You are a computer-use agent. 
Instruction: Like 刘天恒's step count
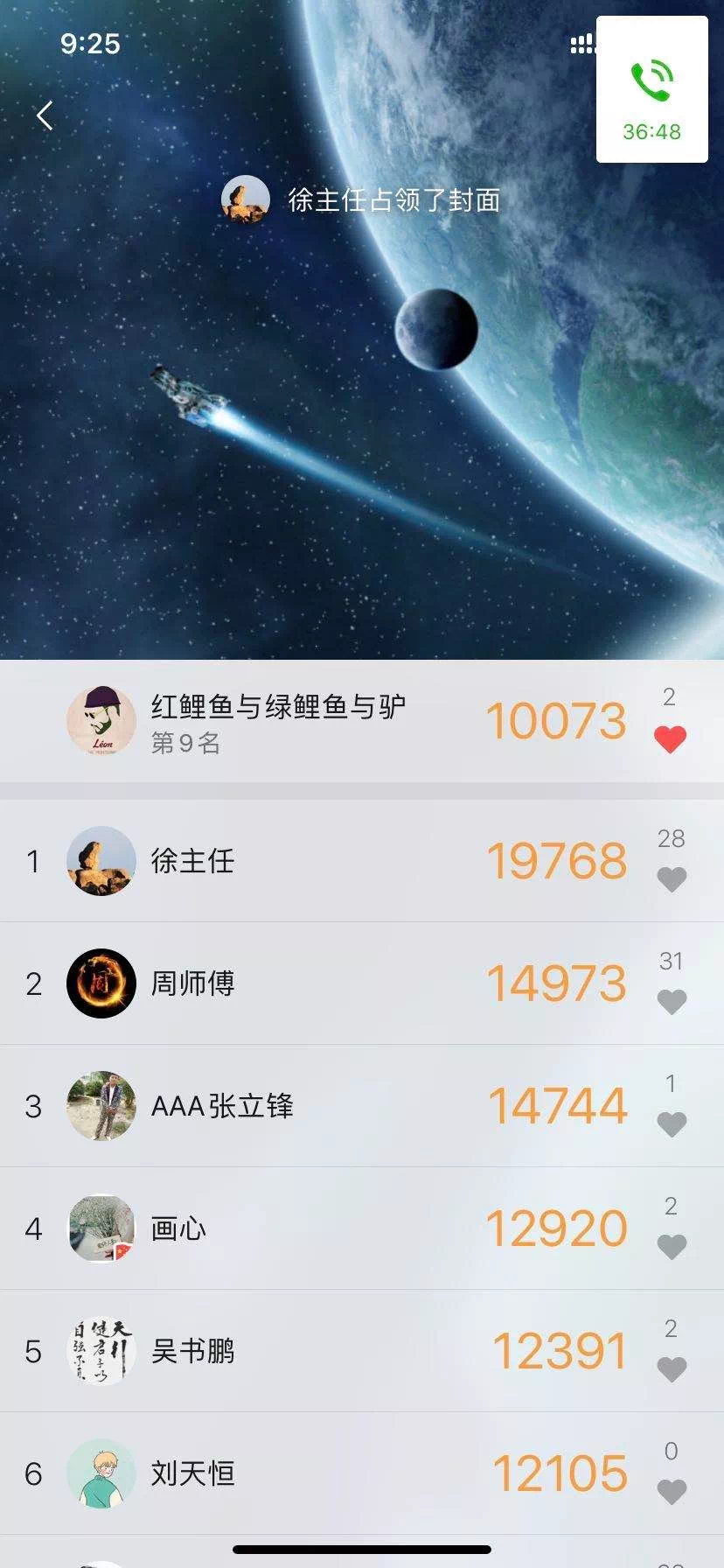(671, 1491)
